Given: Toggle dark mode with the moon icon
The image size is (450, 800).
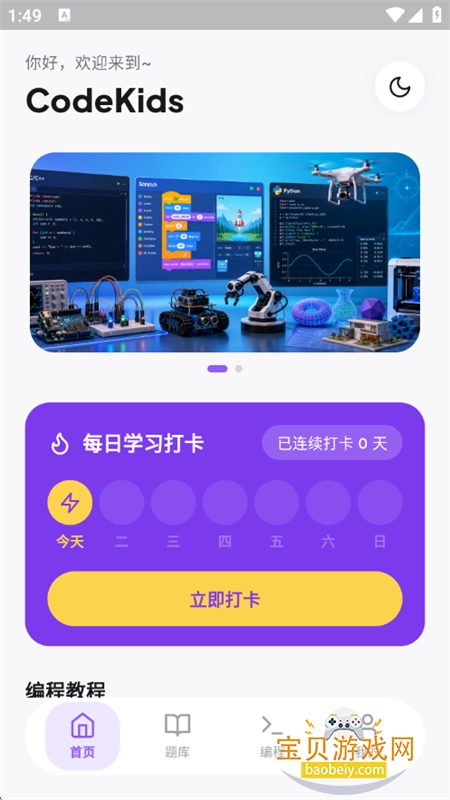Looking at the screenshot, I should [x=399, y=86].
